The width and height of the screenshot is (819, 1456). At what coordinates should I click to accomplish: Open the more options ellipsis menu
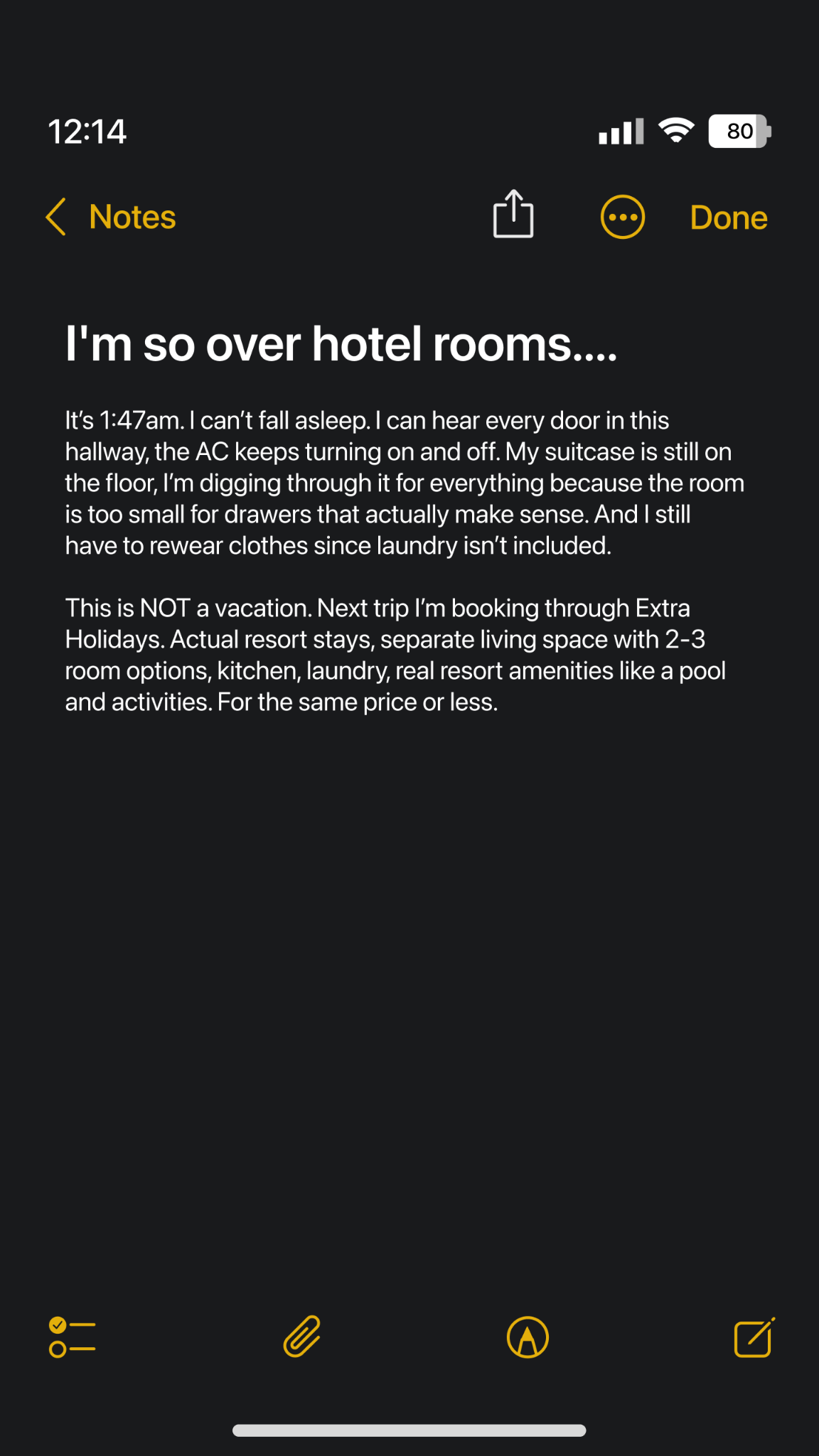pos(623,217)
